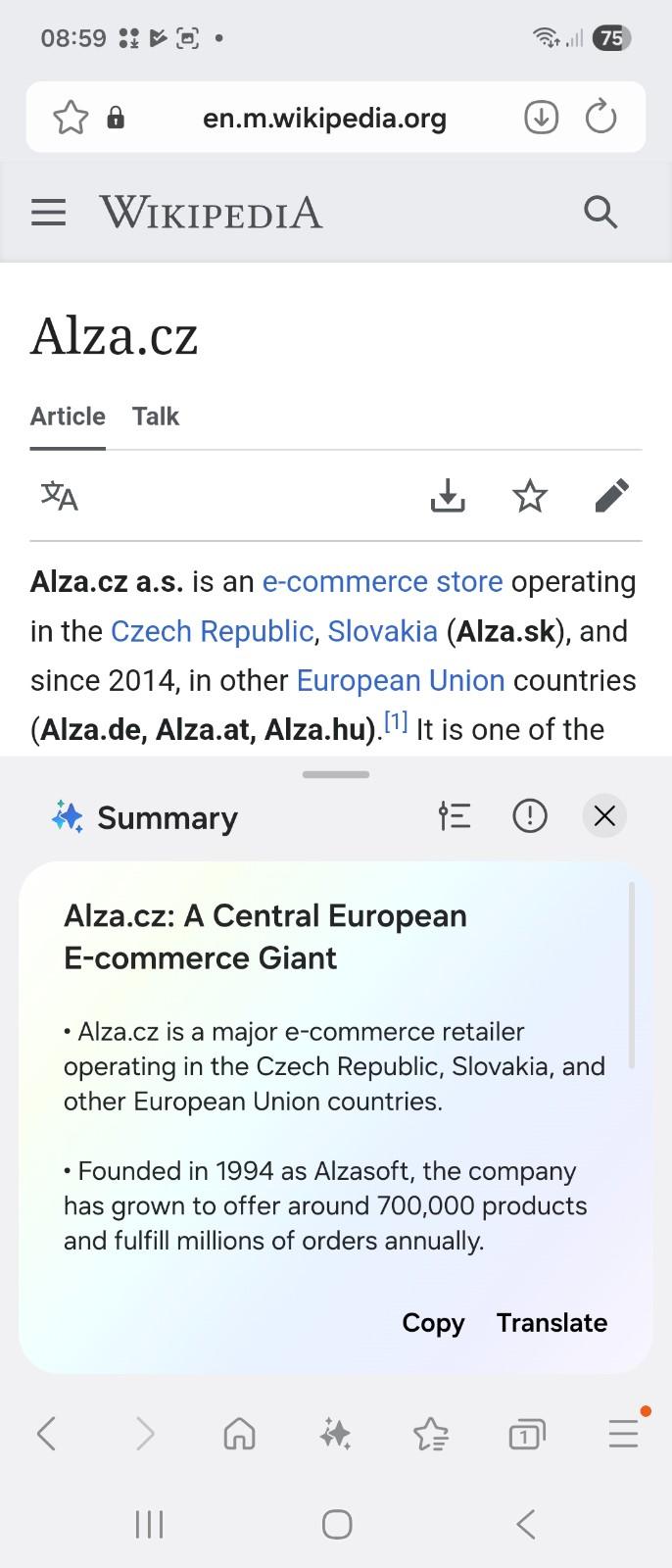
Task: Translate the summary
Action: [552, 1323]
